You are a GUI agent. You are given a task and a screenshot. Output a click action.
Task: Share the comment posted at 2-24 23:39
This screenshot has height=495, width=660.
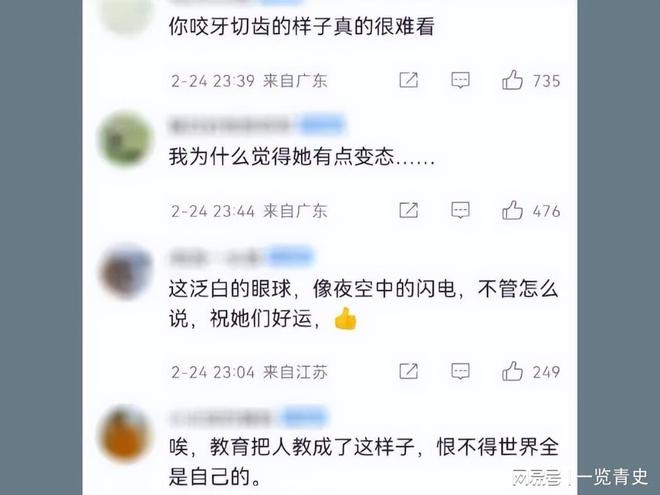[x=408, y=80]
